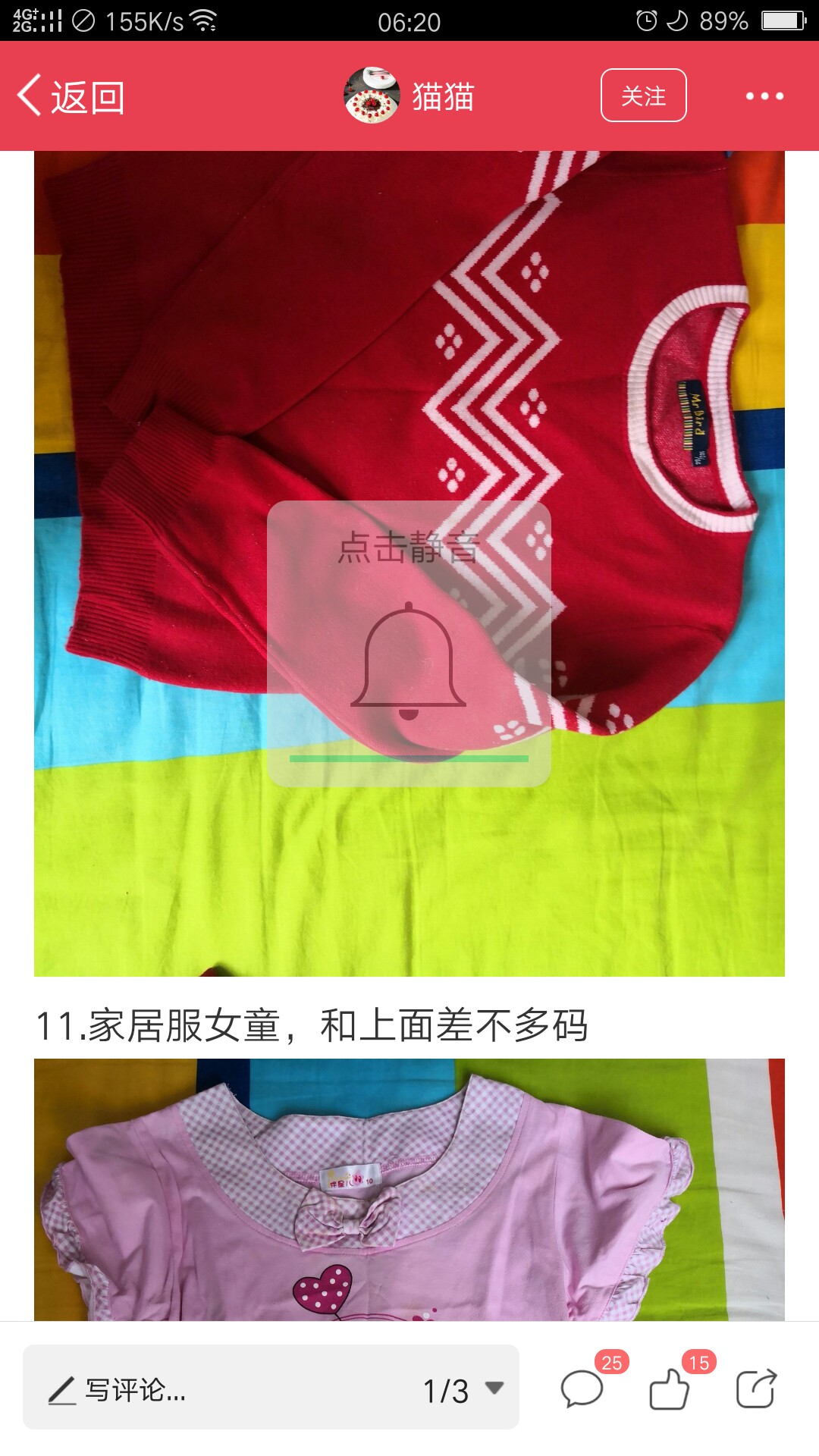
Task: Follow 猫猫 with the 关注 button
Action: (x=643, y=96)
